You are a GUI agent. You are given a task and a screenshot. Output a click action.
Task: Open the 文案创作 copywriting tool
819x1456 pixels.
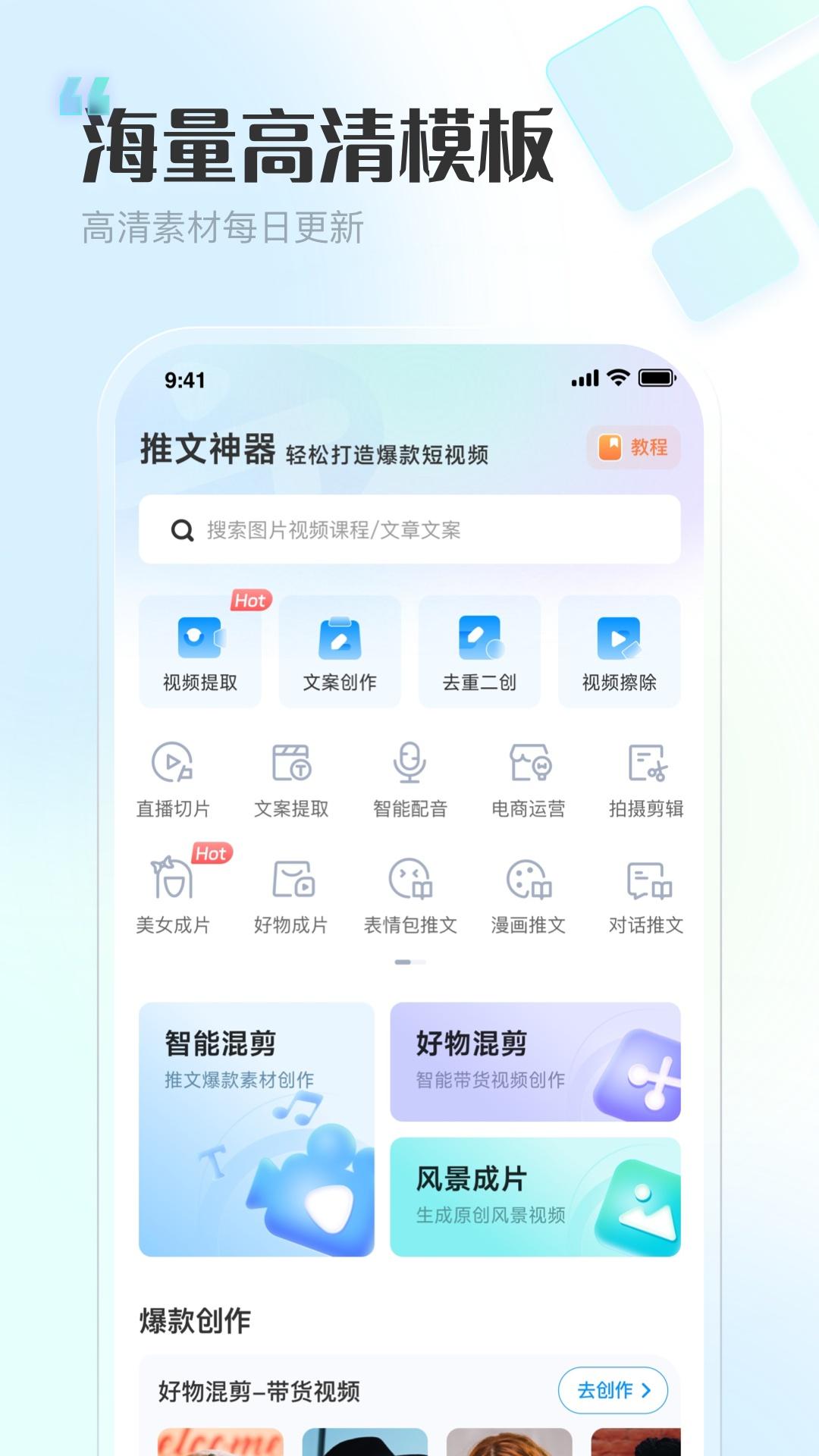pos(340,651)
